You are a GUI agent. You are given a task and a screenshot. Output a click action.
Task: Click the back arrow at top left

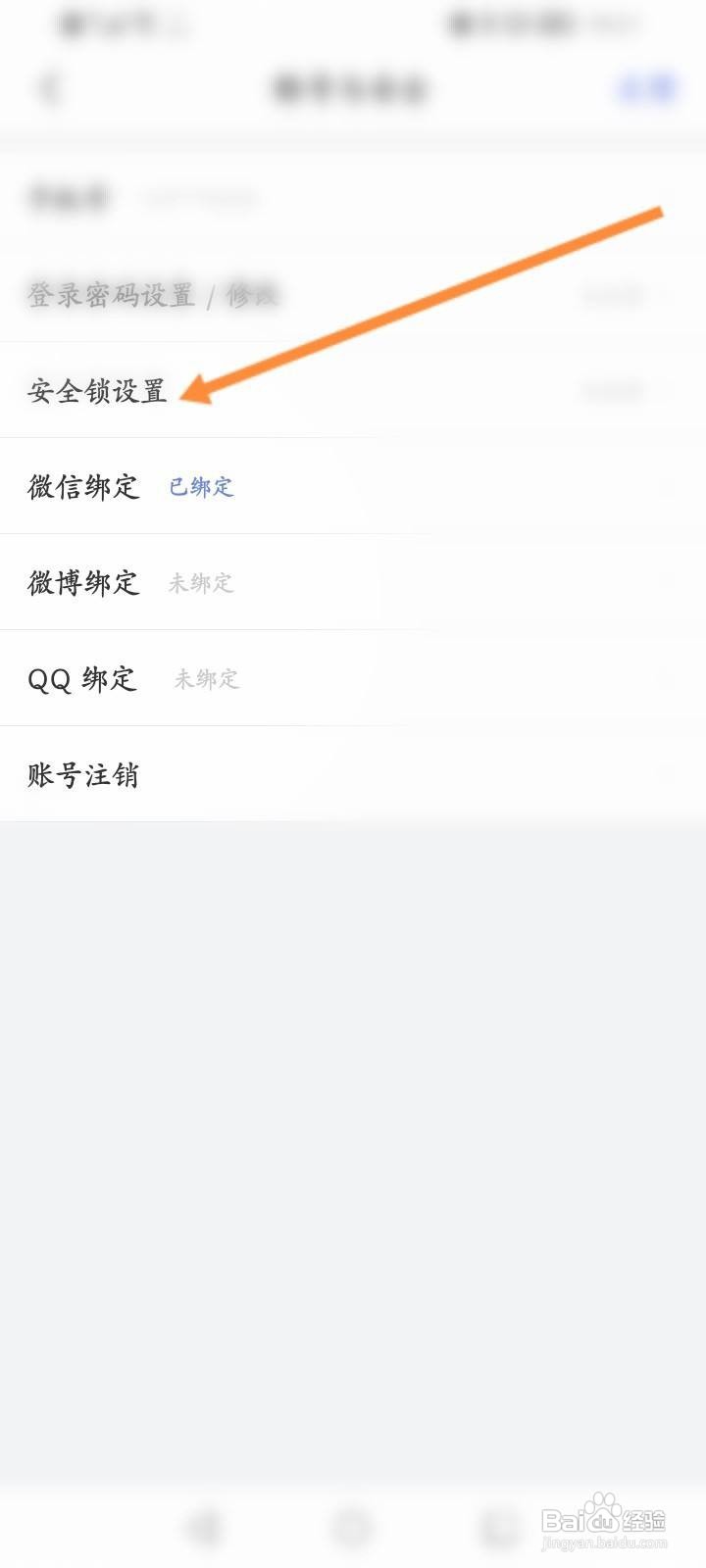pyautogui.click(x=47, y=86)
